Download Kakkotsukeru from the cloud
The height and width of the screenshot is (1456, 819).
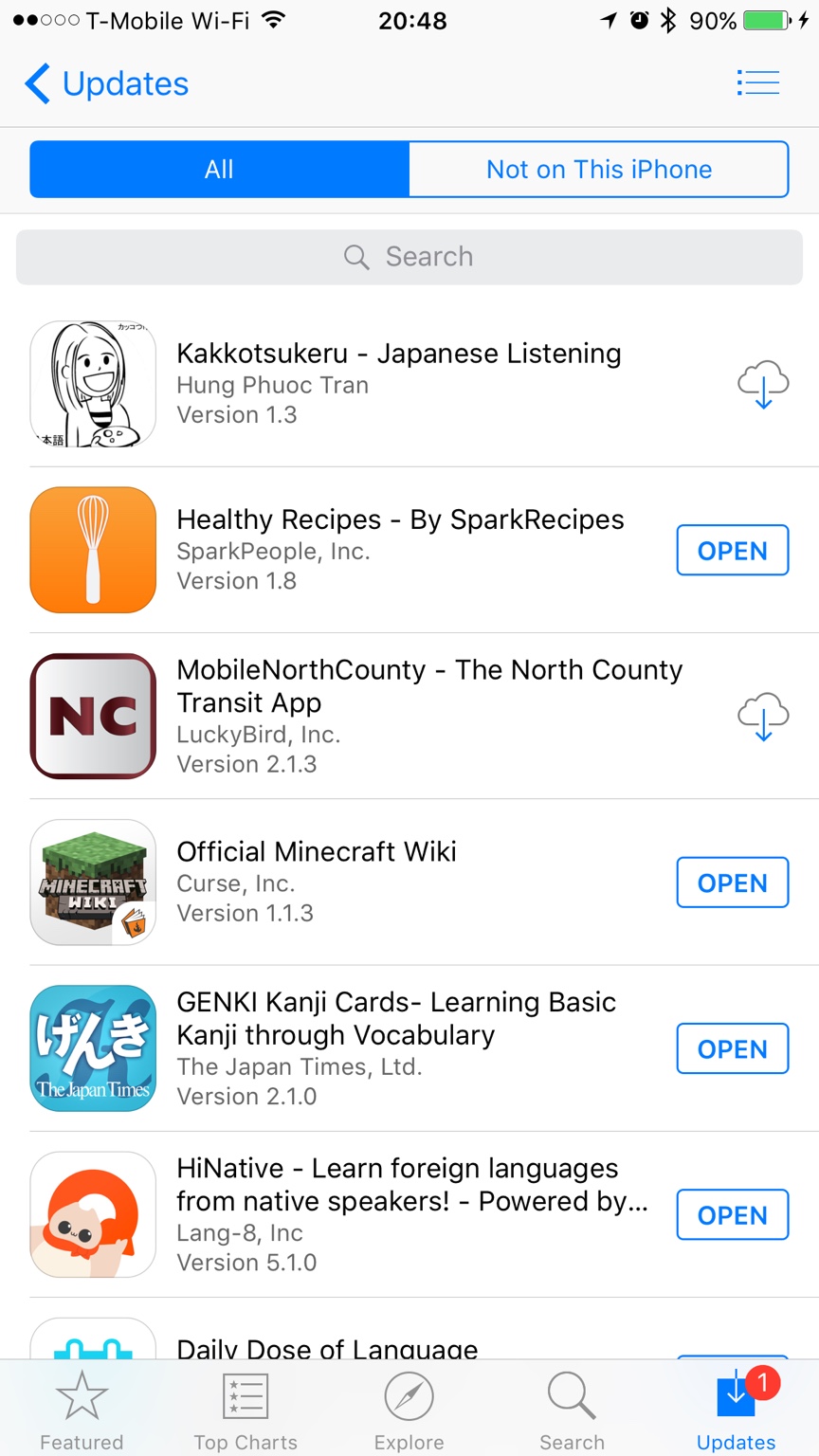pos(763,384)
